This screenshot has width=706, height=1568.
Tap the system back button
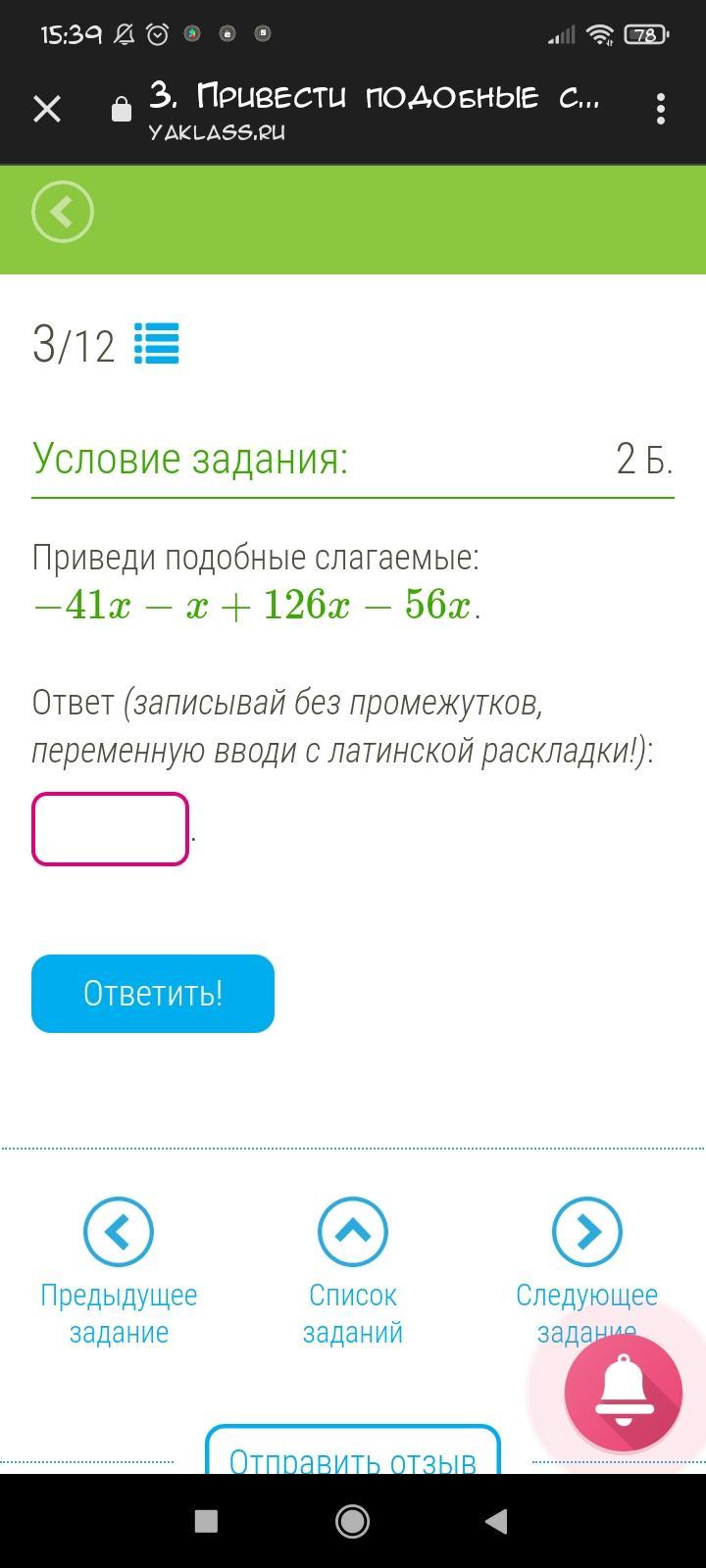[x=496, y=1521]
